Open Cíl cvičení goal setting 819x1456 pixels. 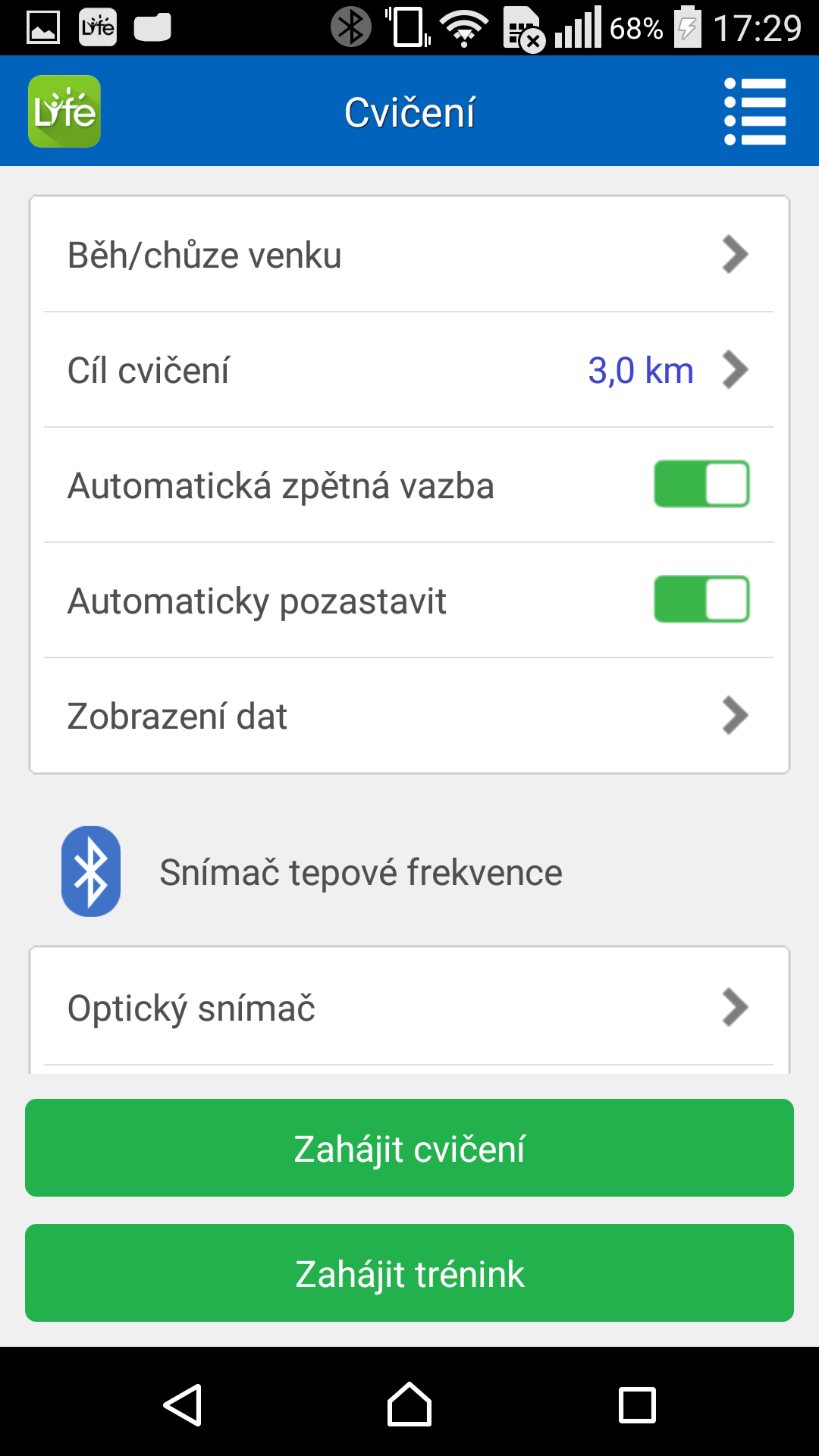point(409,370)
